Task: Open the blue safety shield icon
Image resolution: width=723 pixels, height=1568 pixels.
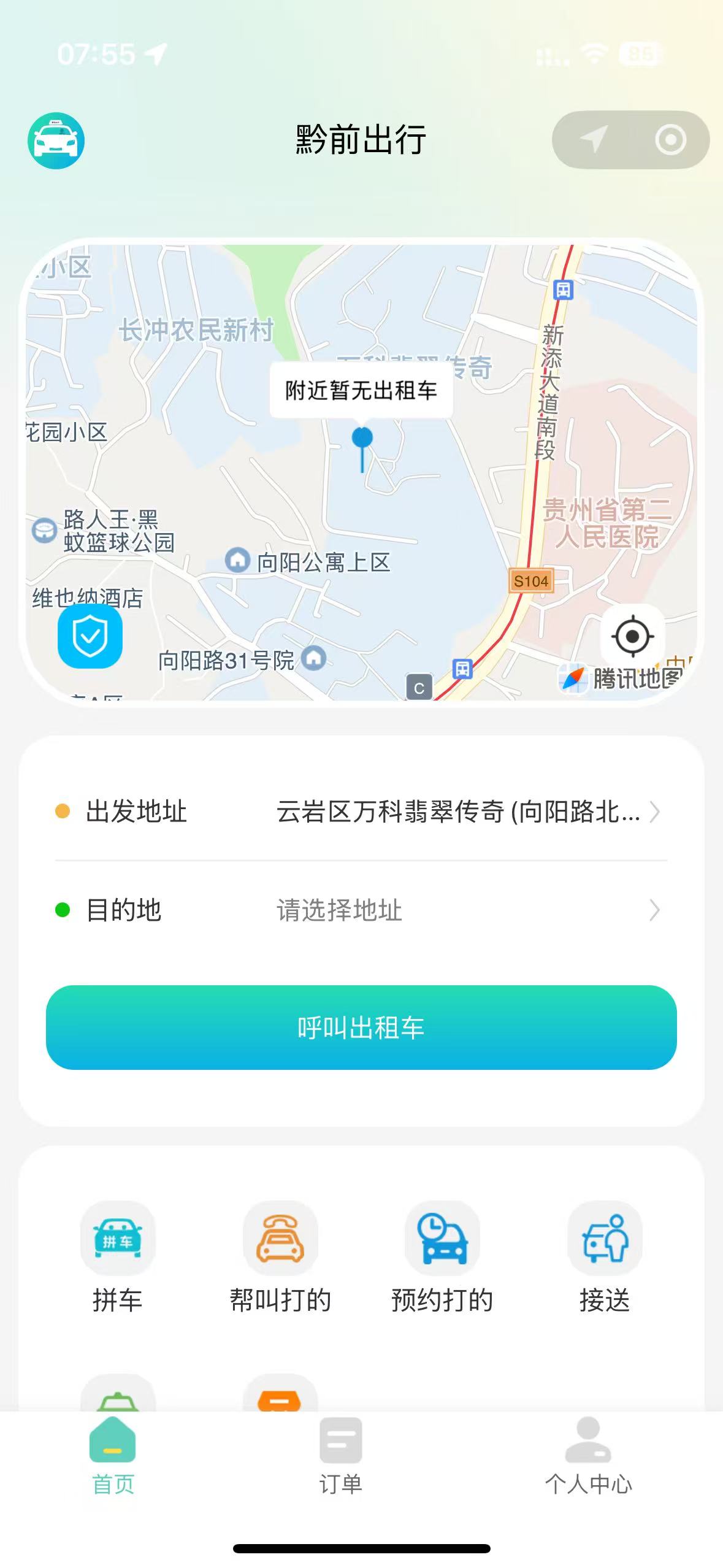Action: tap(90, 636)
